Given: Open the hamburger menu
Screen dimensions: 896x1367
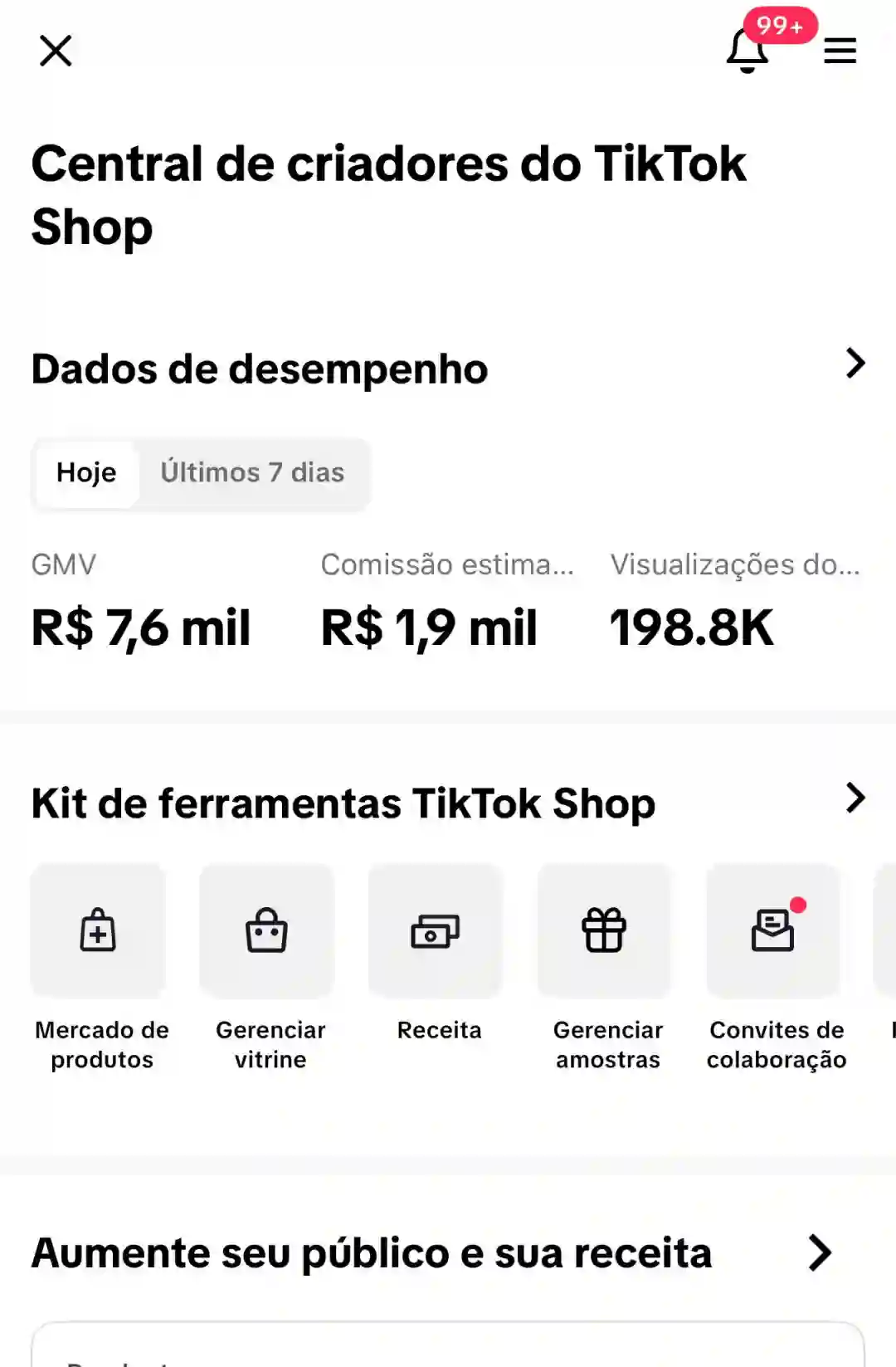Looking at the screenshot, I should pyautogui.click(x=840, y=51).
